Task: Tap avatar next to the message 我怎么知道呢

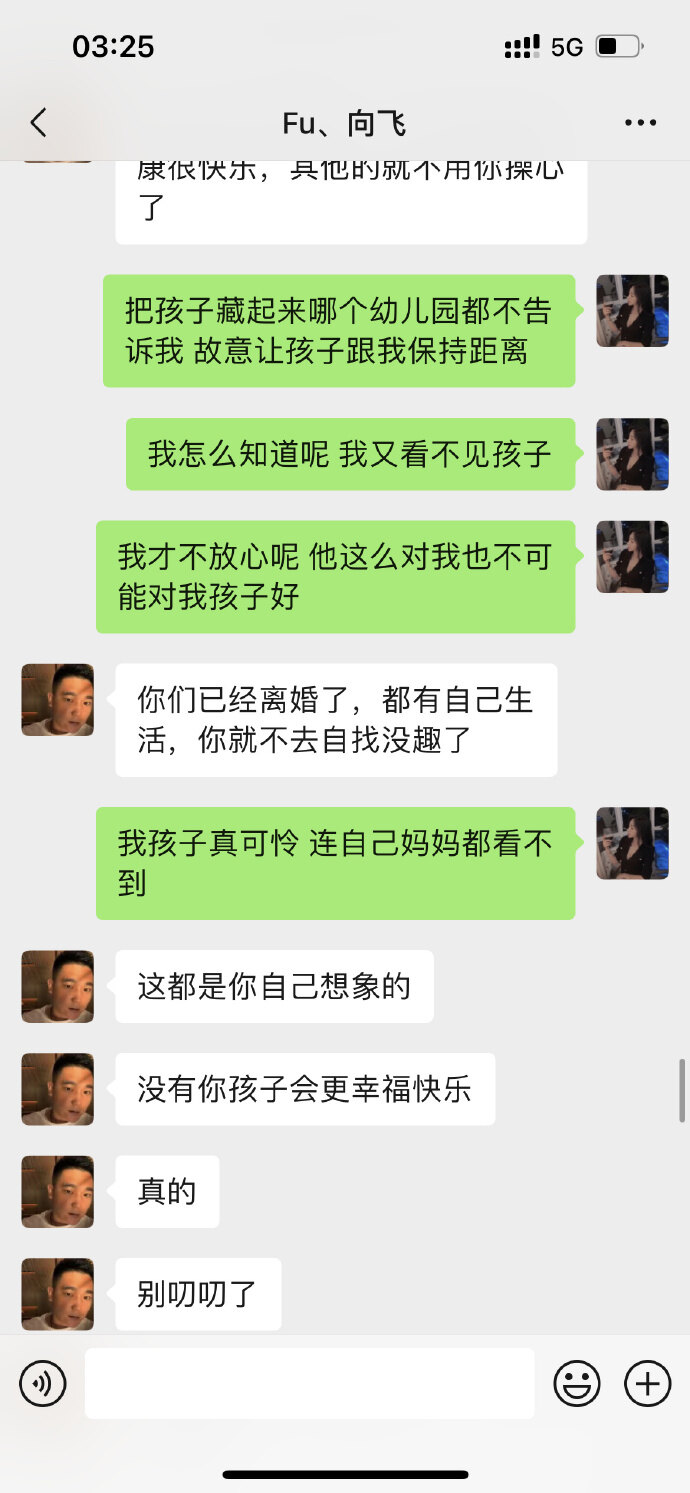Action: click(x=632, y=454)
